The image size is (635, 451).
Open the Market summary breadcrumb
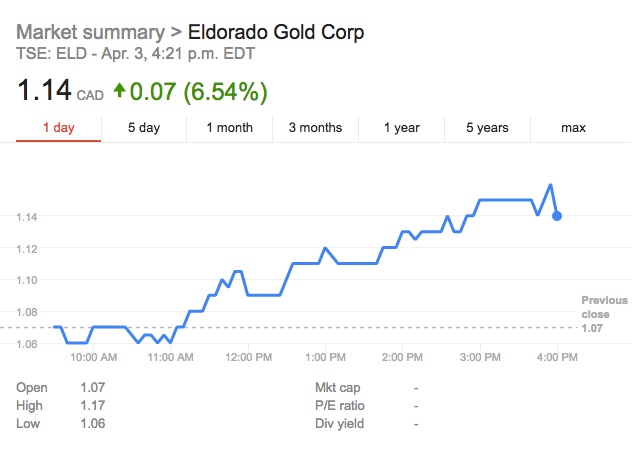tap(90, 32)
